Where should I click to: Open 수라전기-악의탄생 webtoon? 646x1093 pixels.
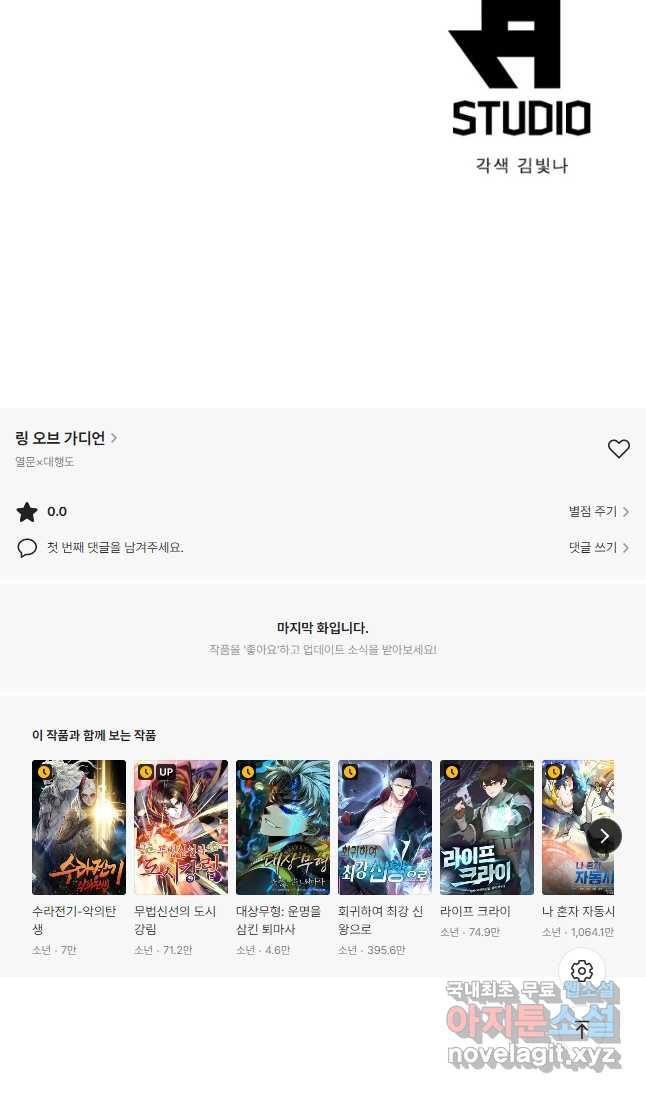point(79,827)
